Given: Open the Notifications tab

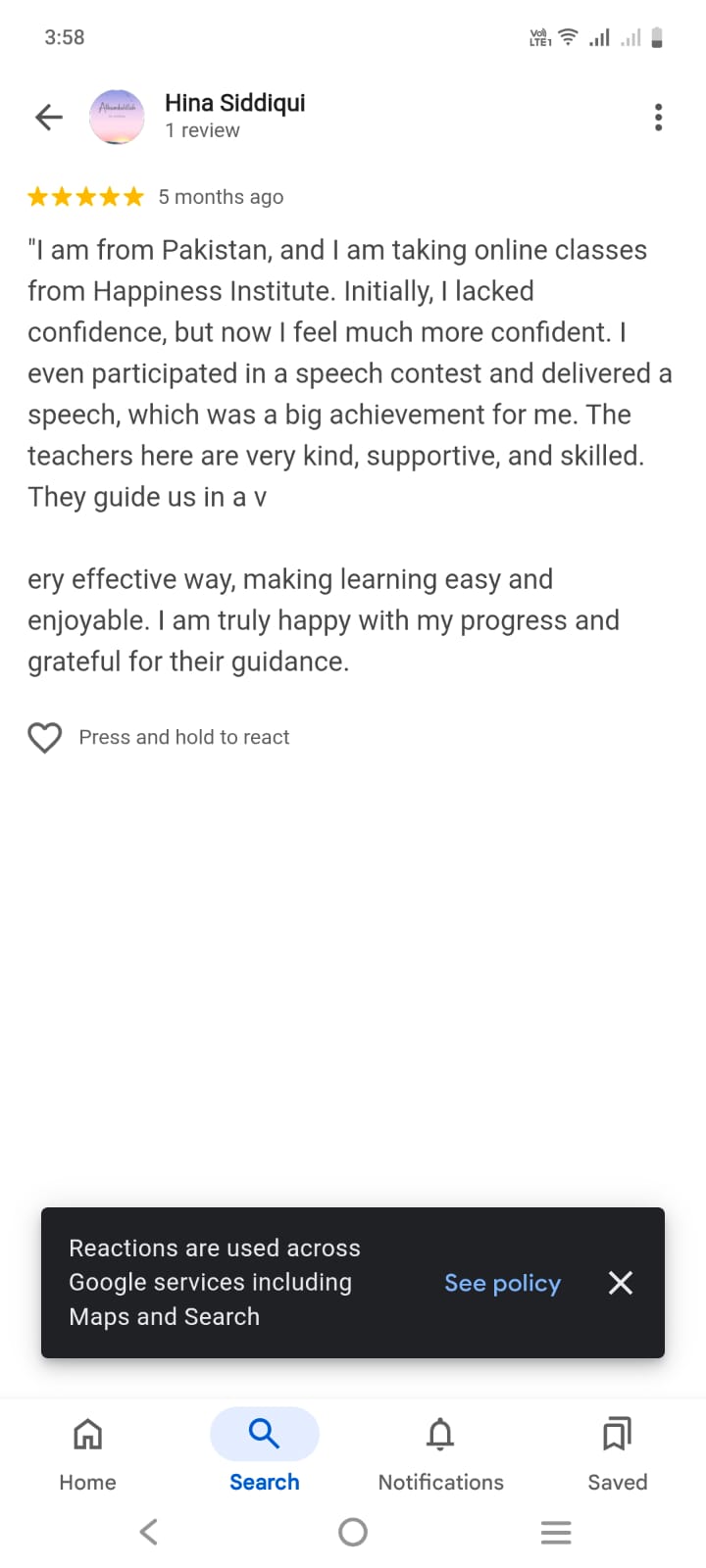Looking at the screenshot, I should [440, 1453].
